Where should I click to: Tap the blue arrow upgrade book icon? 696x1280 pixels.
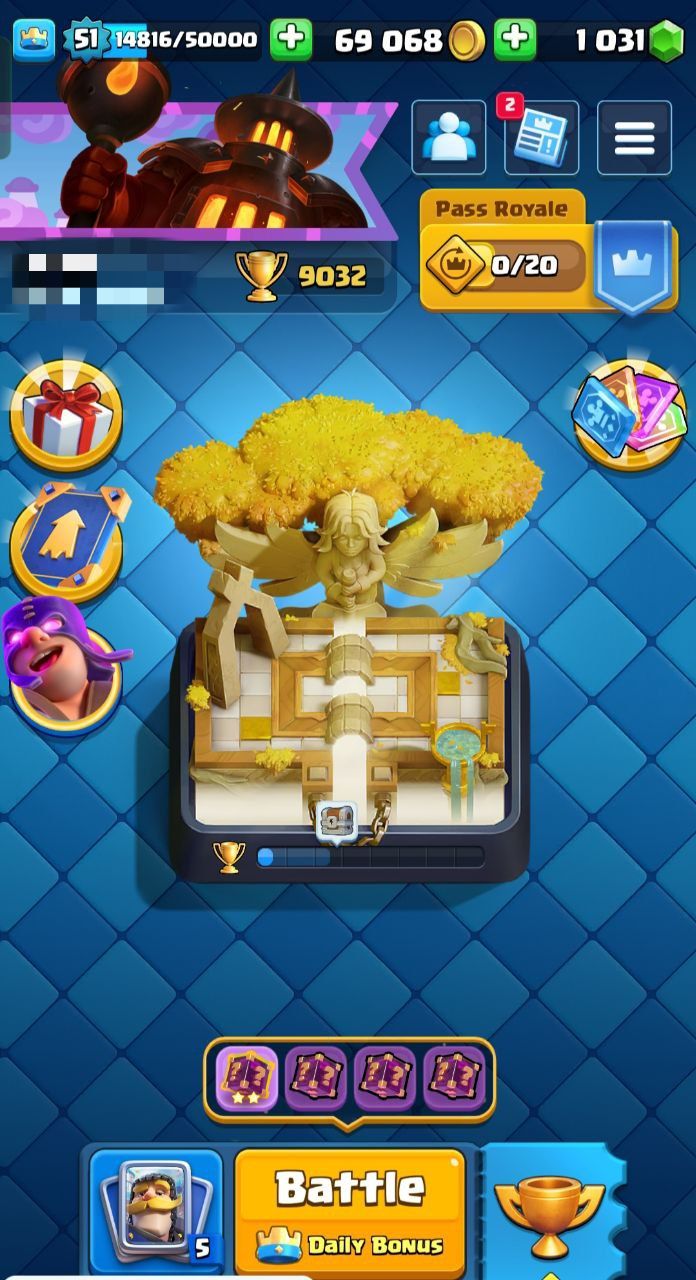[66, 538]
